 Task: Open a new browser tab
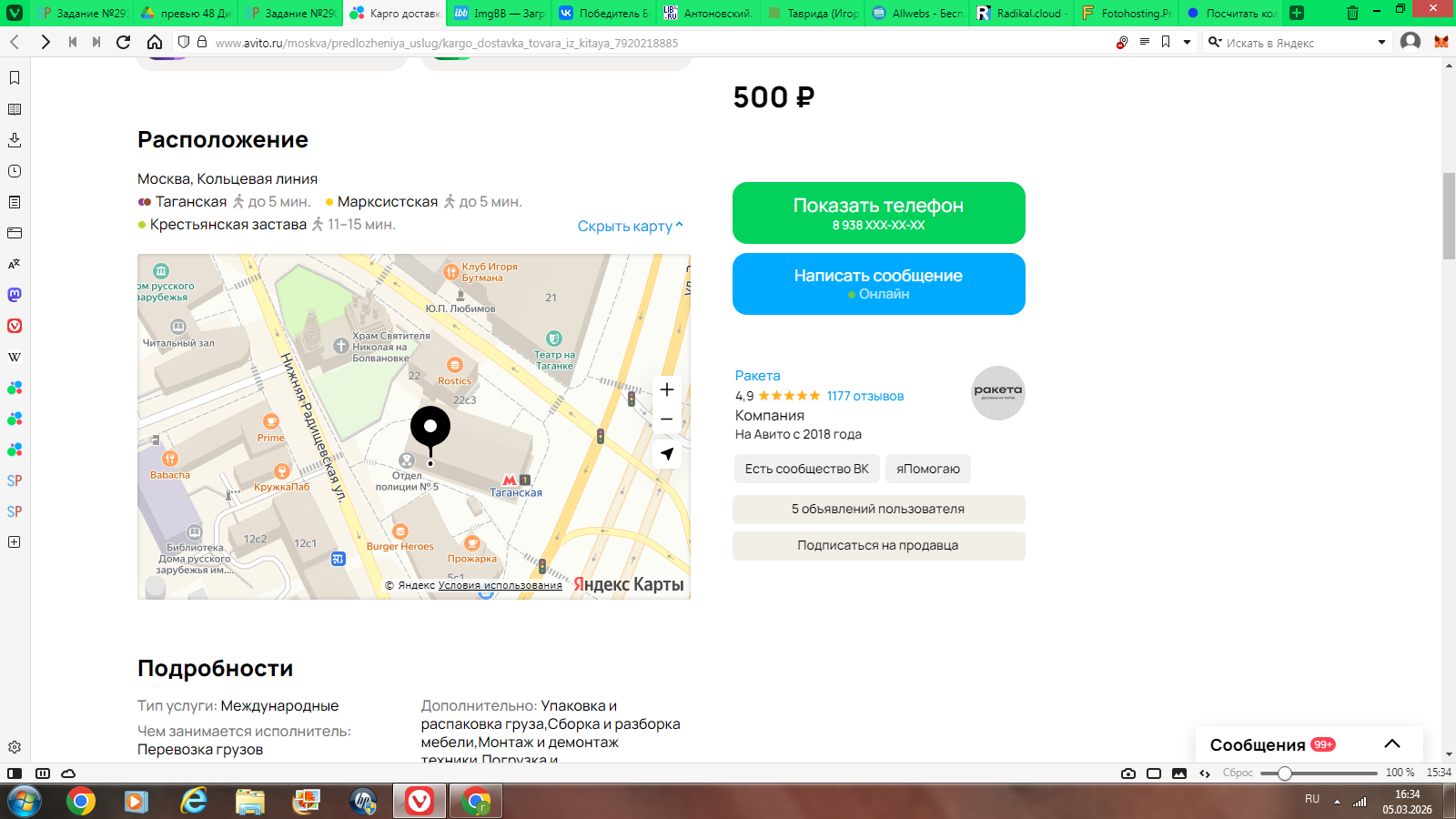pyautogui.click(x=1297, y=14)
